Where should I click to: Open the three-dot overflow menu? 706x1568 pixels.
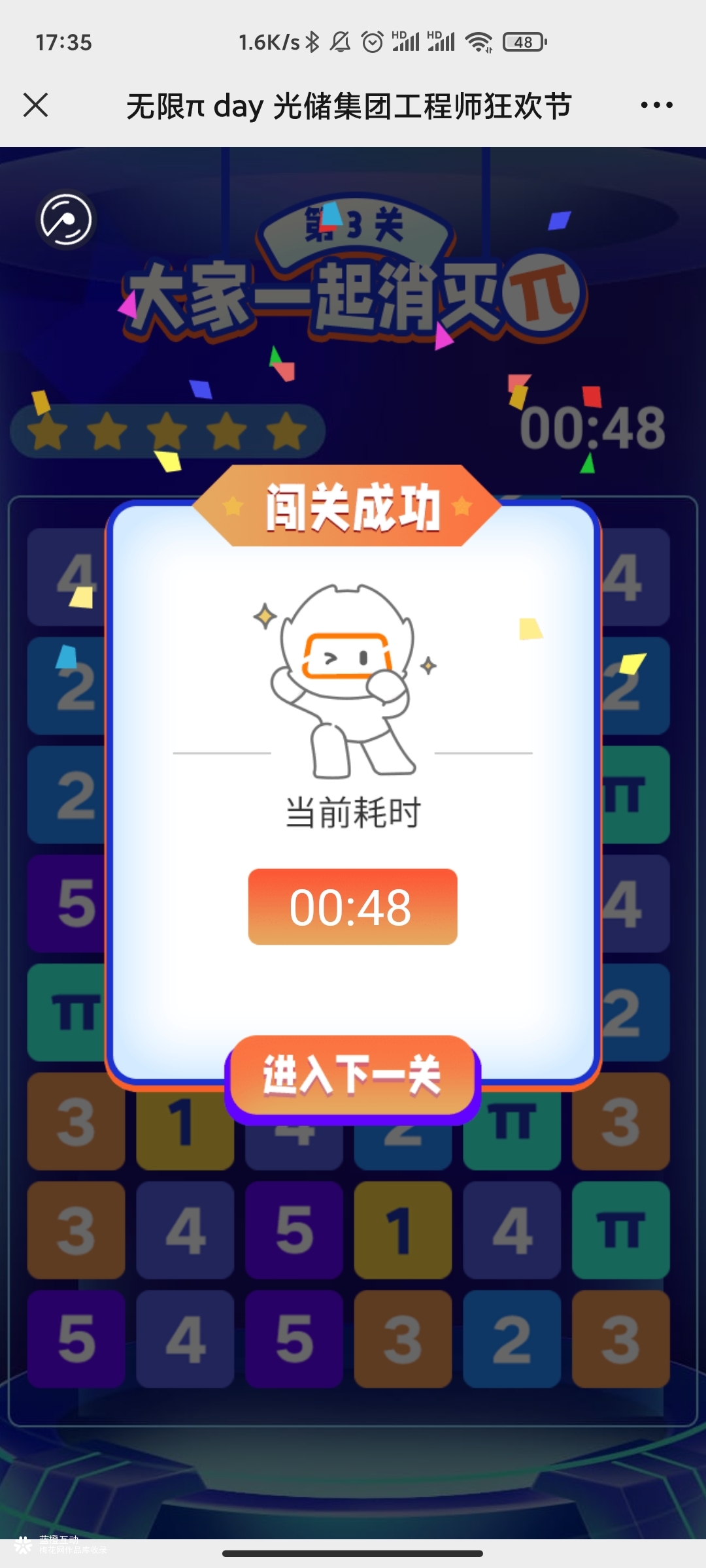click(656, 105)
